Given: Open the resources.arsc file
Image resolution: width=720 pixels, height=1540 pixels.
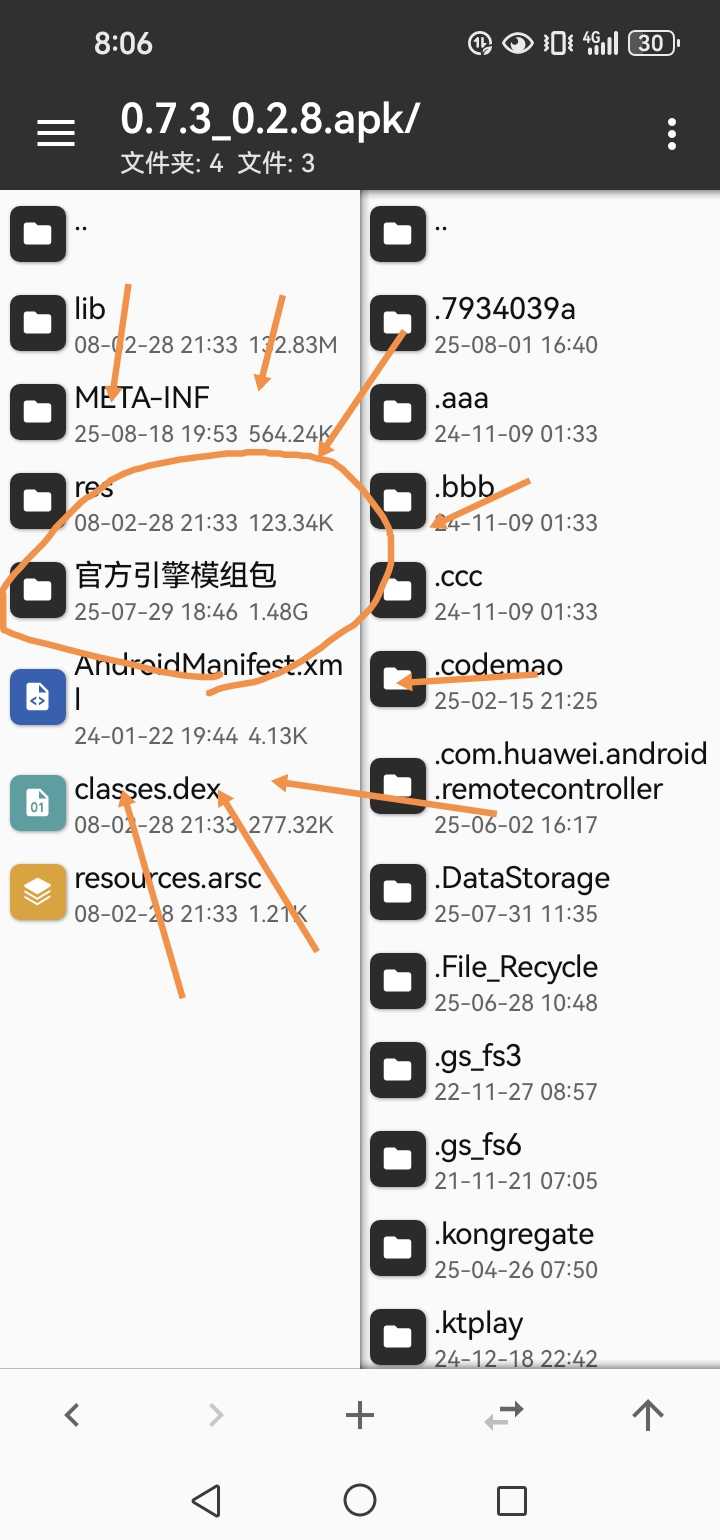Looking at the screenshot, I should click(180, 892).
